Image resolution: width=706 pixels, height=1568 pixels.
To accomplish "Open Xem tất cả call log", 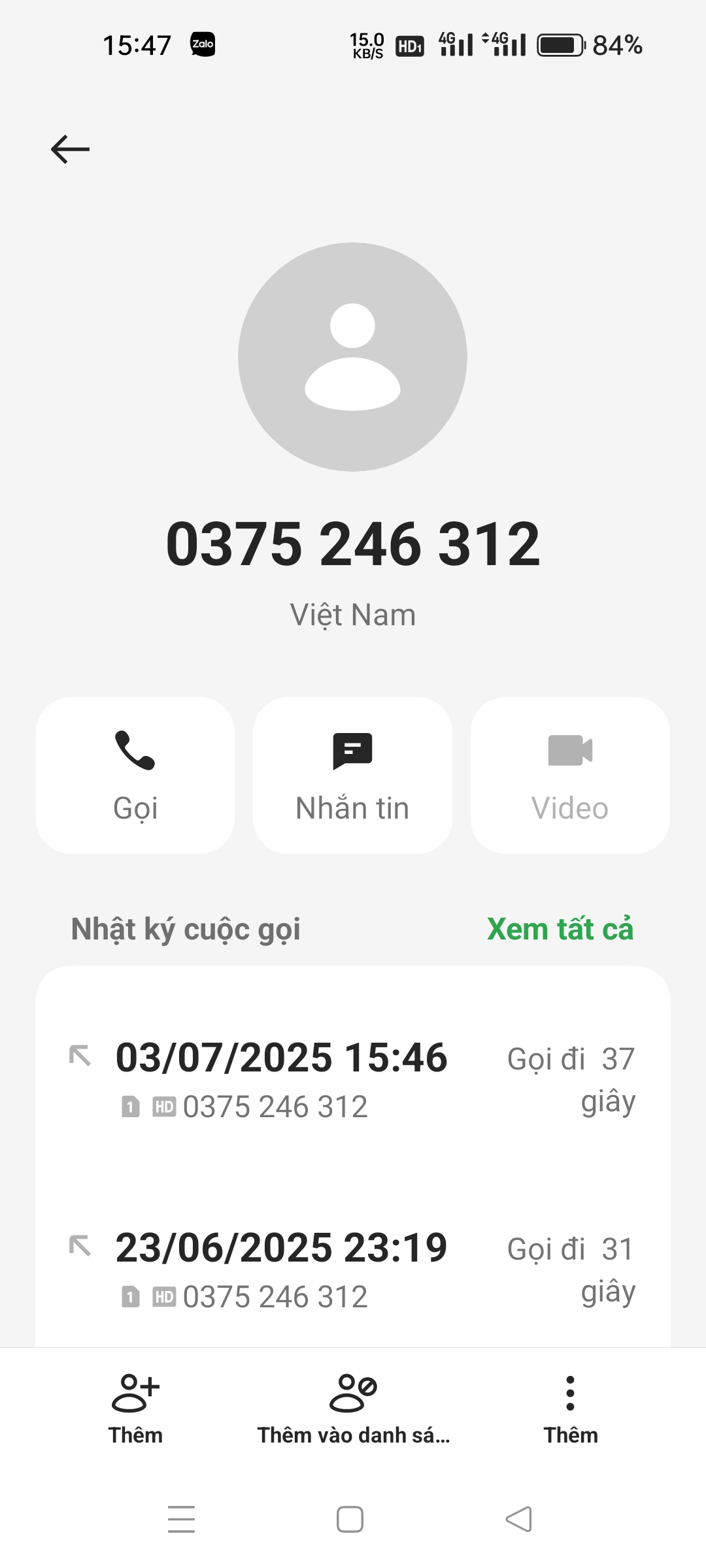I will click(560, 929).
